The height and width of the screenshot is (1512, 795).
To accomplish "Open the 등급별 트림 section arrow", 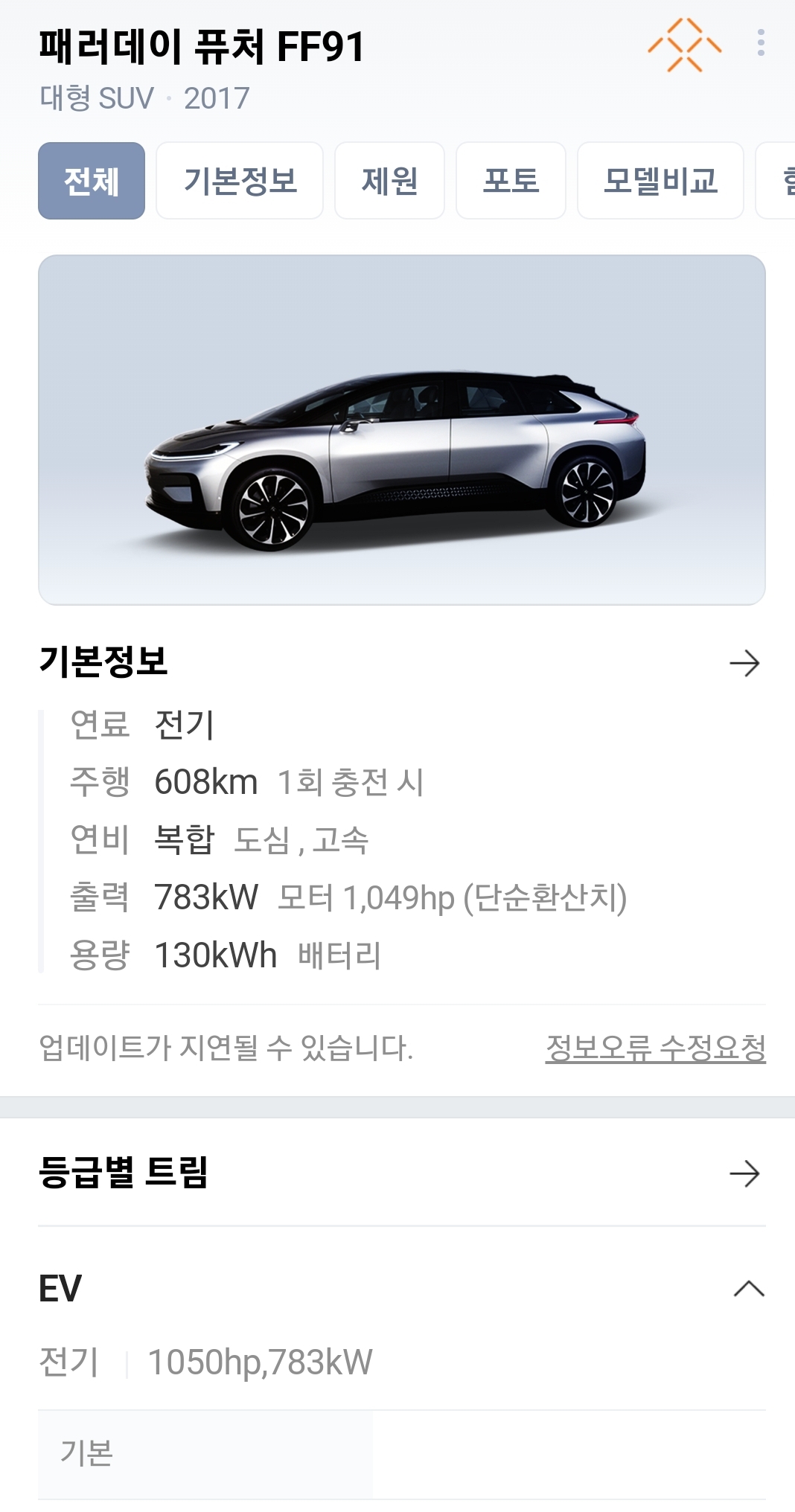I will pyautogui.click(x=744, y=1174).
